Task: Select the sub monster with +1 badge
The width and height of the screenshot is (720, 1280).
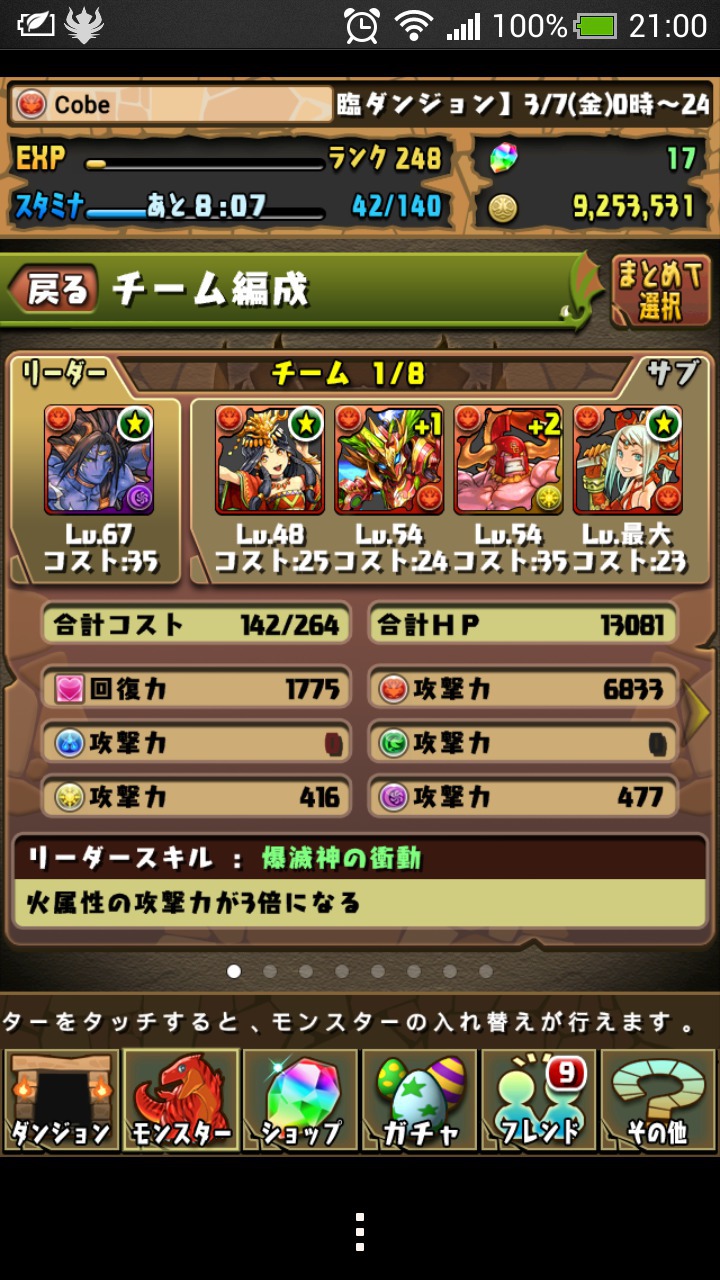Action: click(388, 459)
